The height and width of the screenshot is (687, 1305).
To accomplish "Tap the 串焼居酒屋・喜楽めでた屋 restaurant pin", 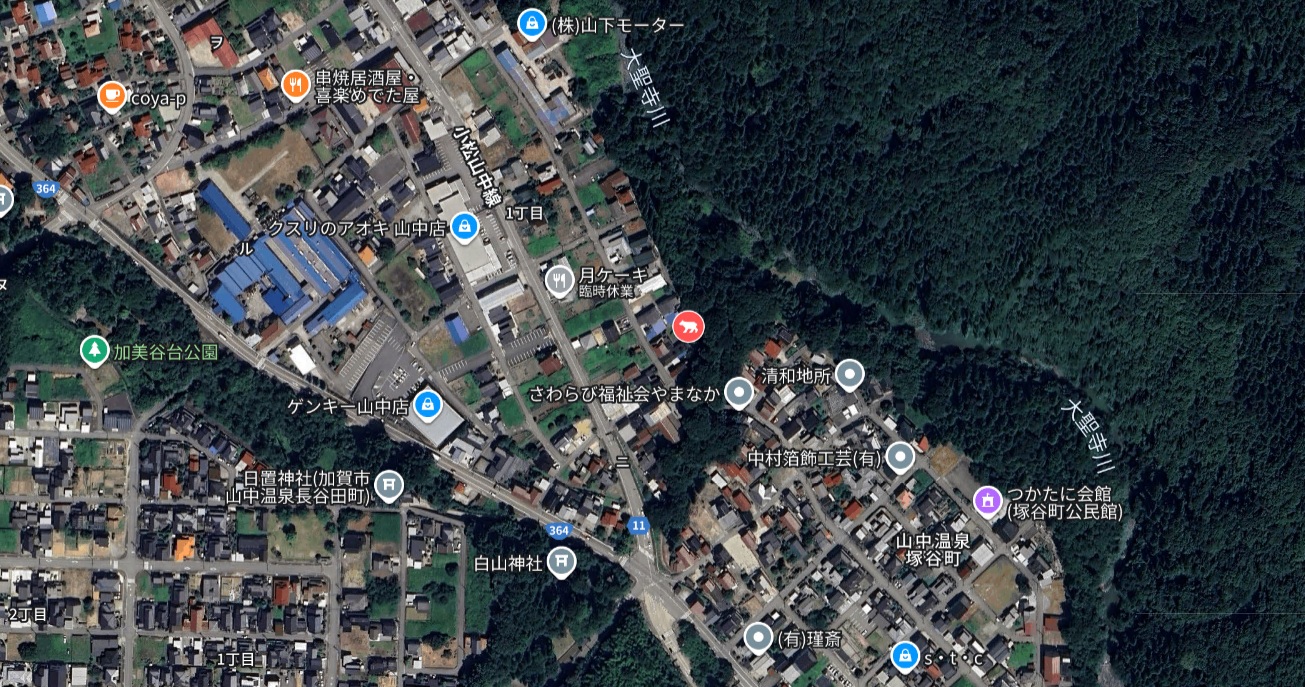I will [294, 85].
